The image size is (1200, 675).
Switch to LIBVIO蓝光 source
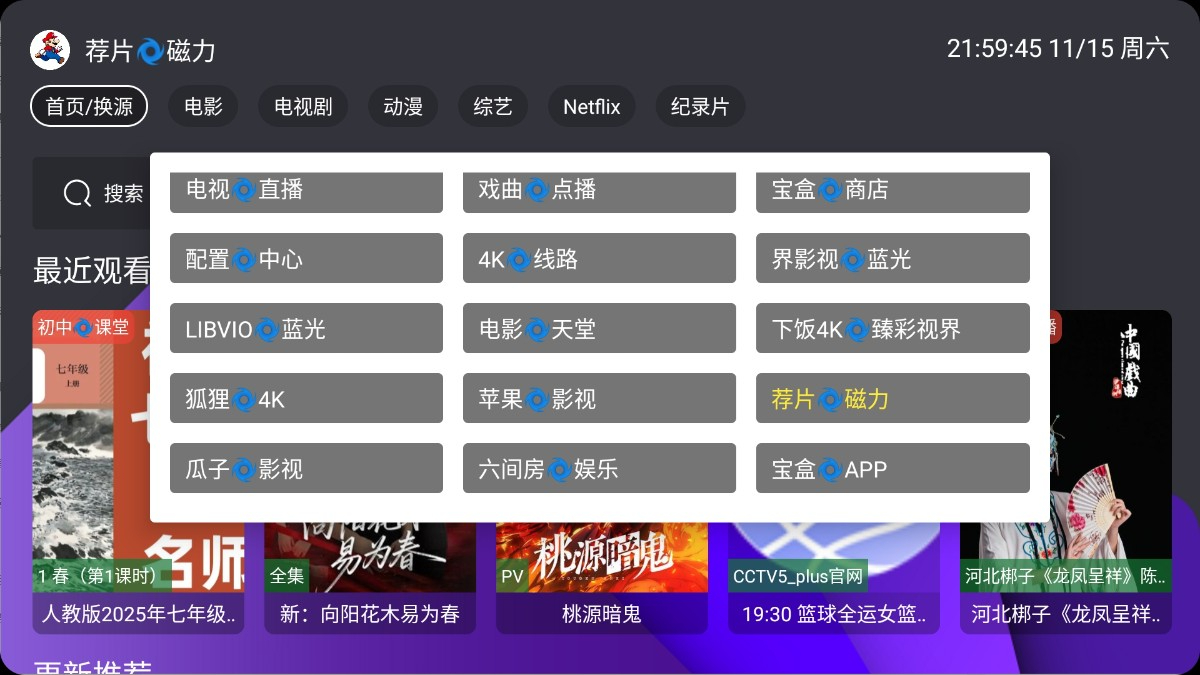pos(306,329)
